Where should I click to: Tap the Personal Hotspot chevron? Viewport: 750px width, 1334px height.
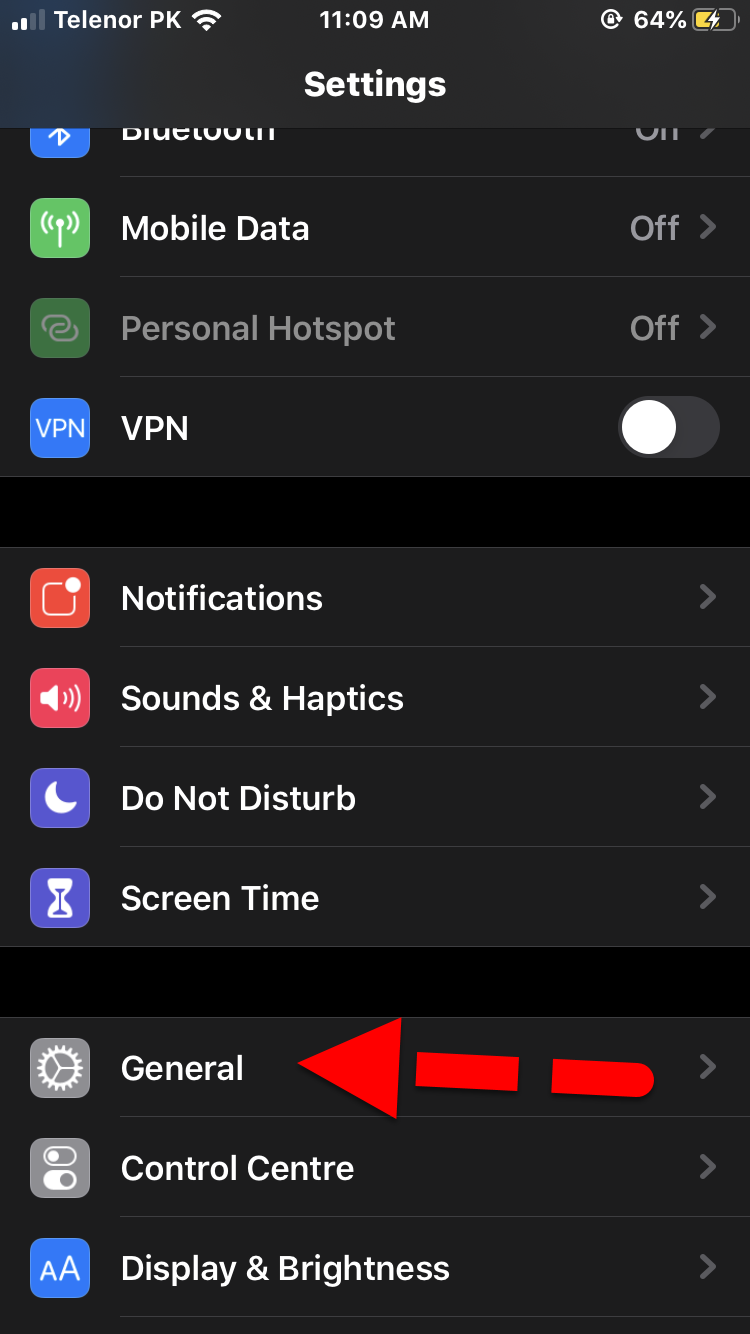click(708, 328)
